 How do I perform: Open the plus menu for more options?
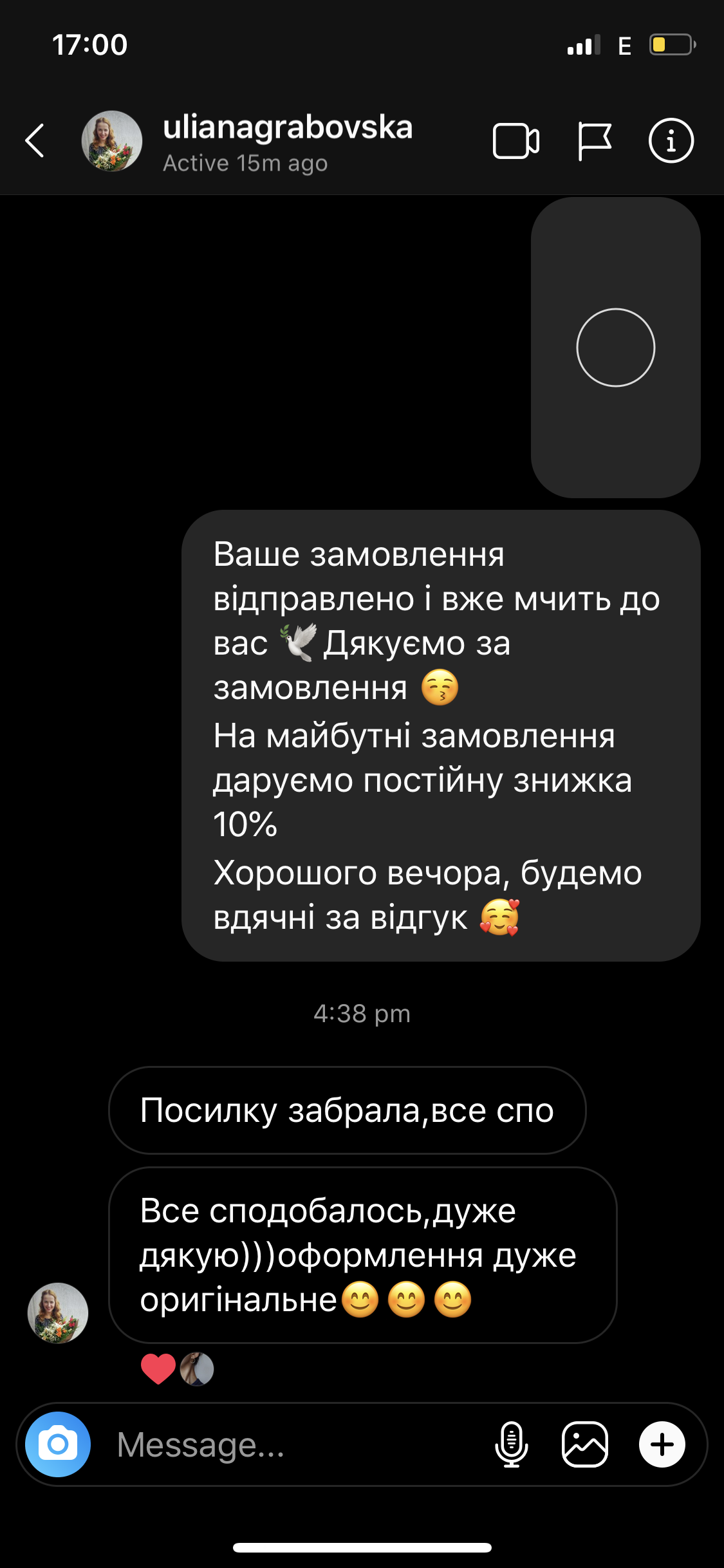[662, 1444]
